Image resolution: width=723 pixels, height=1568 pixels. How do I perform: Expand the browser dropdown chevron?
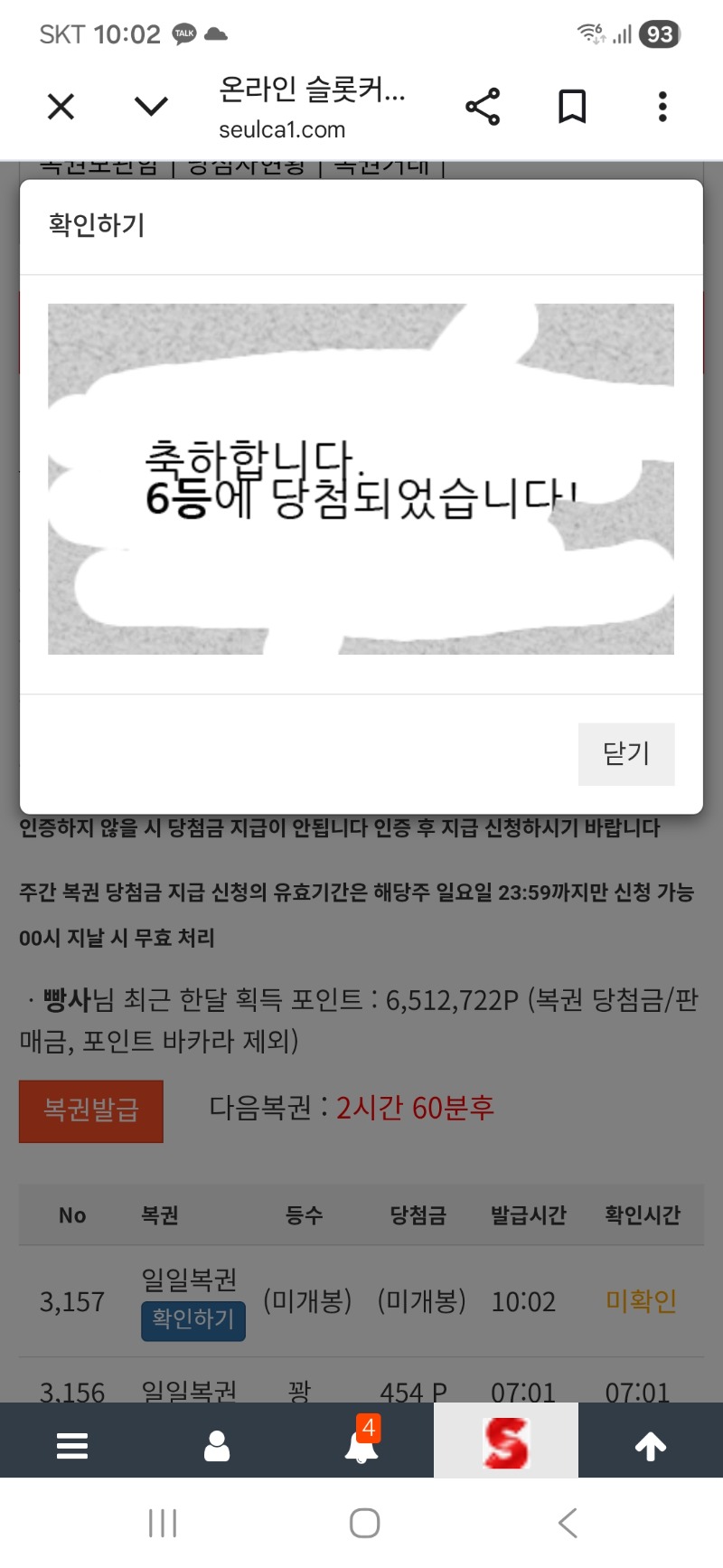[151, 108]
